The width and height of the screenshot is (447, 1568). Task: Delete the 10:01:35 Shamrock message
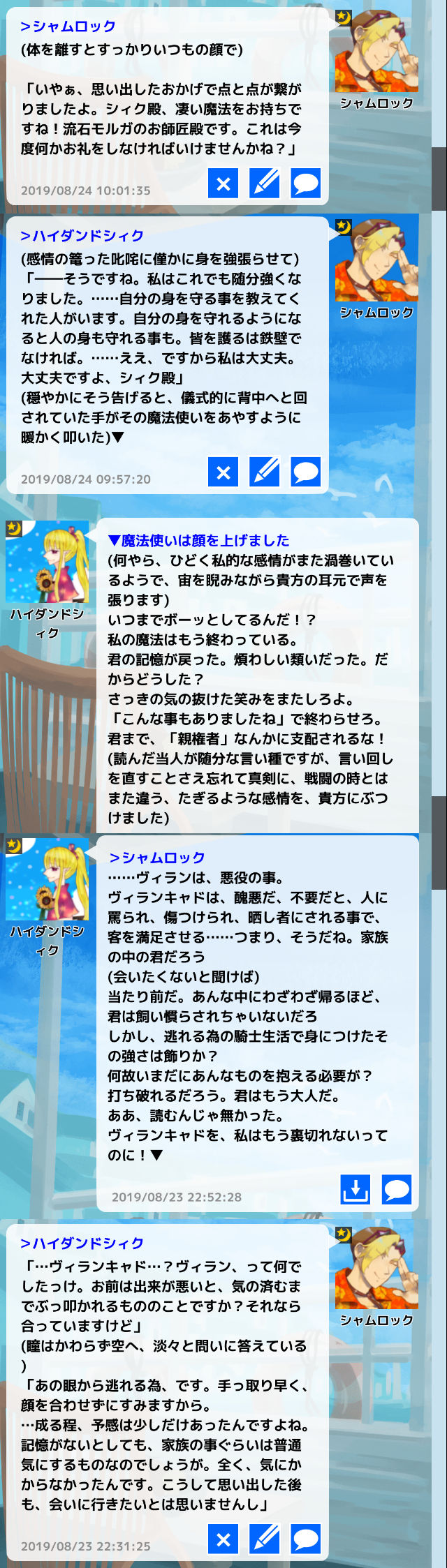(223, 184)
